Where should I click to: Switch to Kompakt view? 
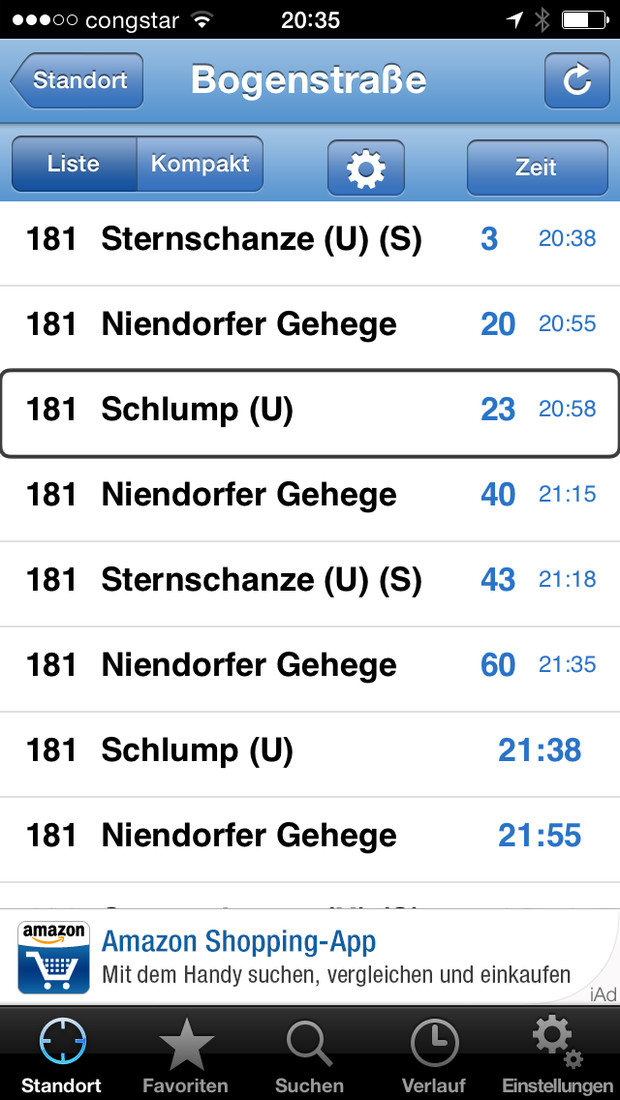(201, 164)
